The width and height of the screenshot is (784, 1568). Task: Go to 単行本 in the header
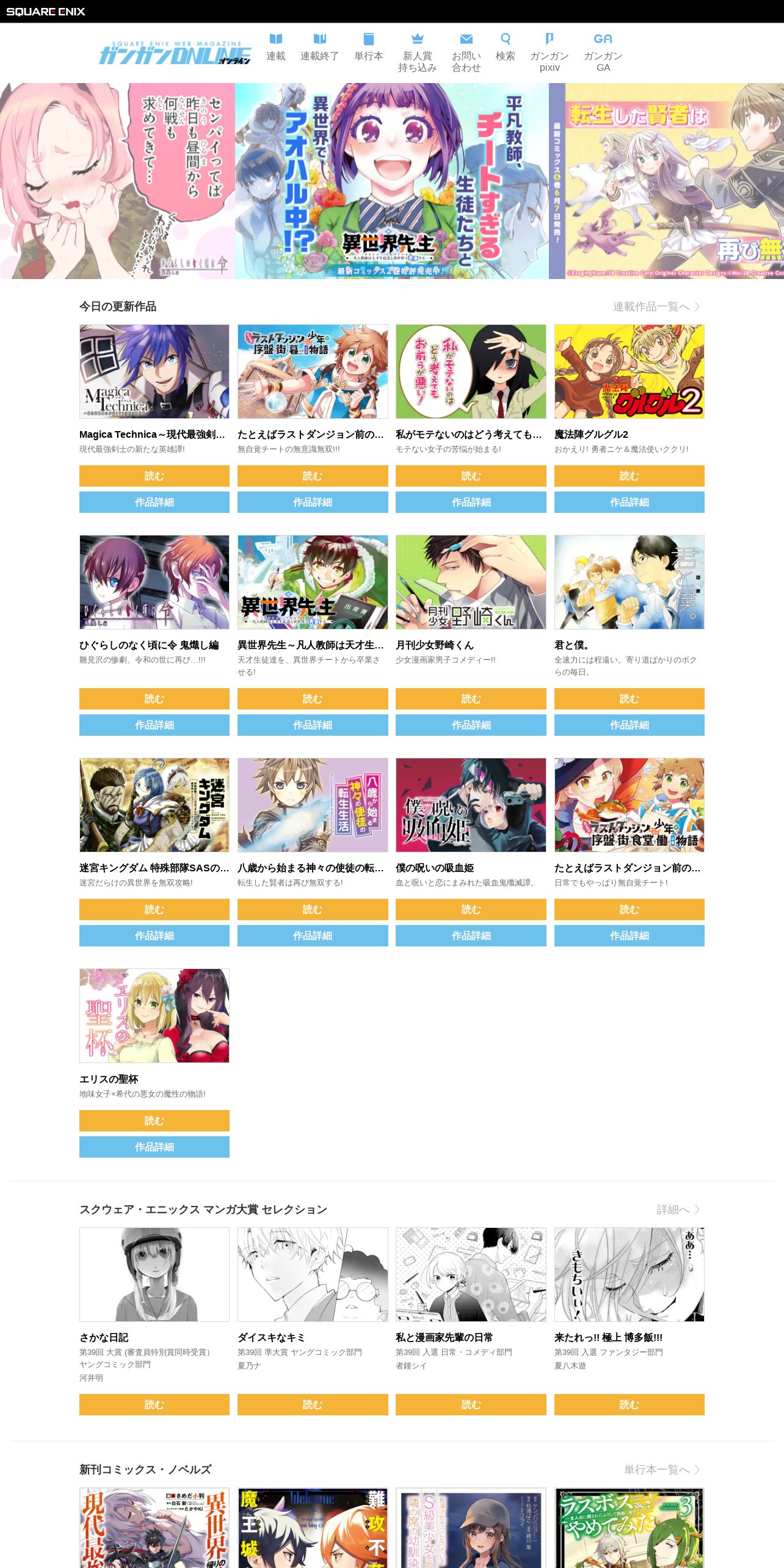click(x=369, y=47)
